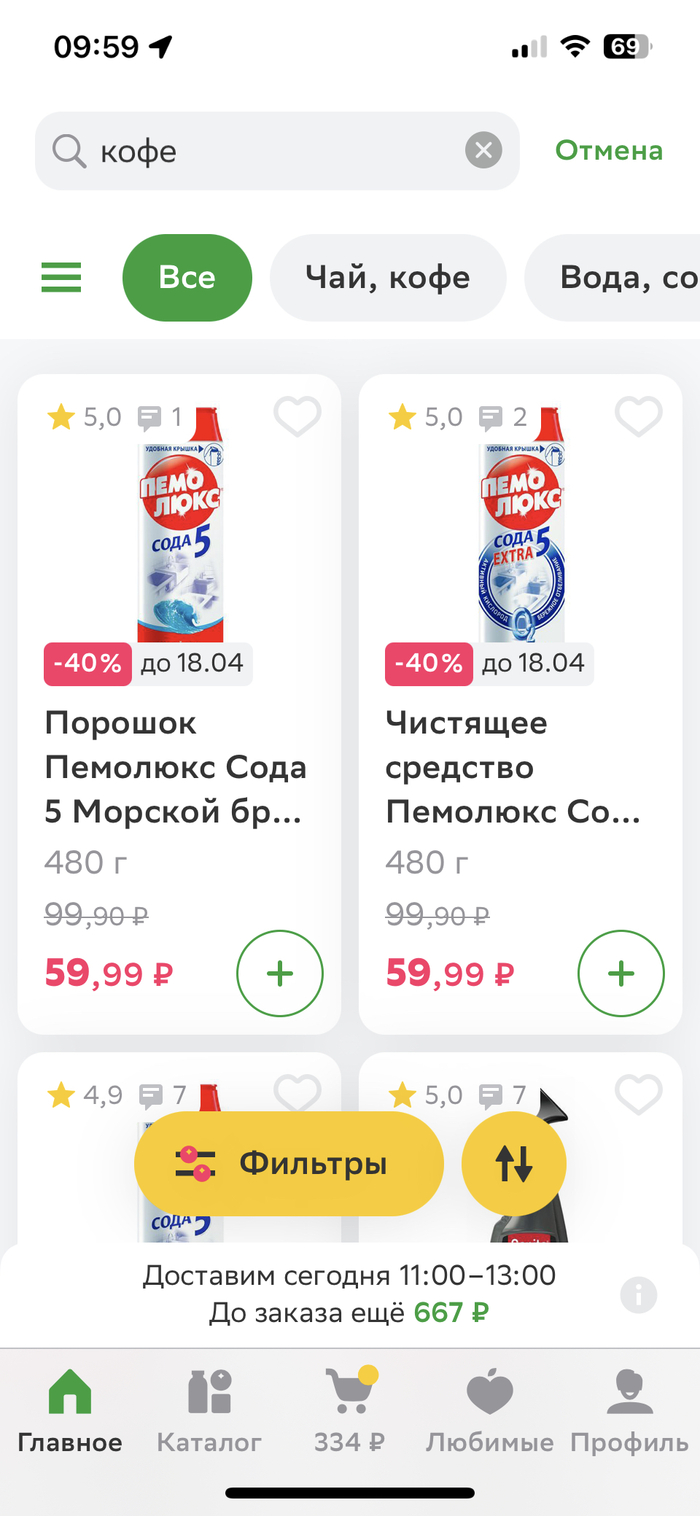Viewport: 700px width, 1516px height.
Task: Clear the search field text
Action: pos(483,151)
